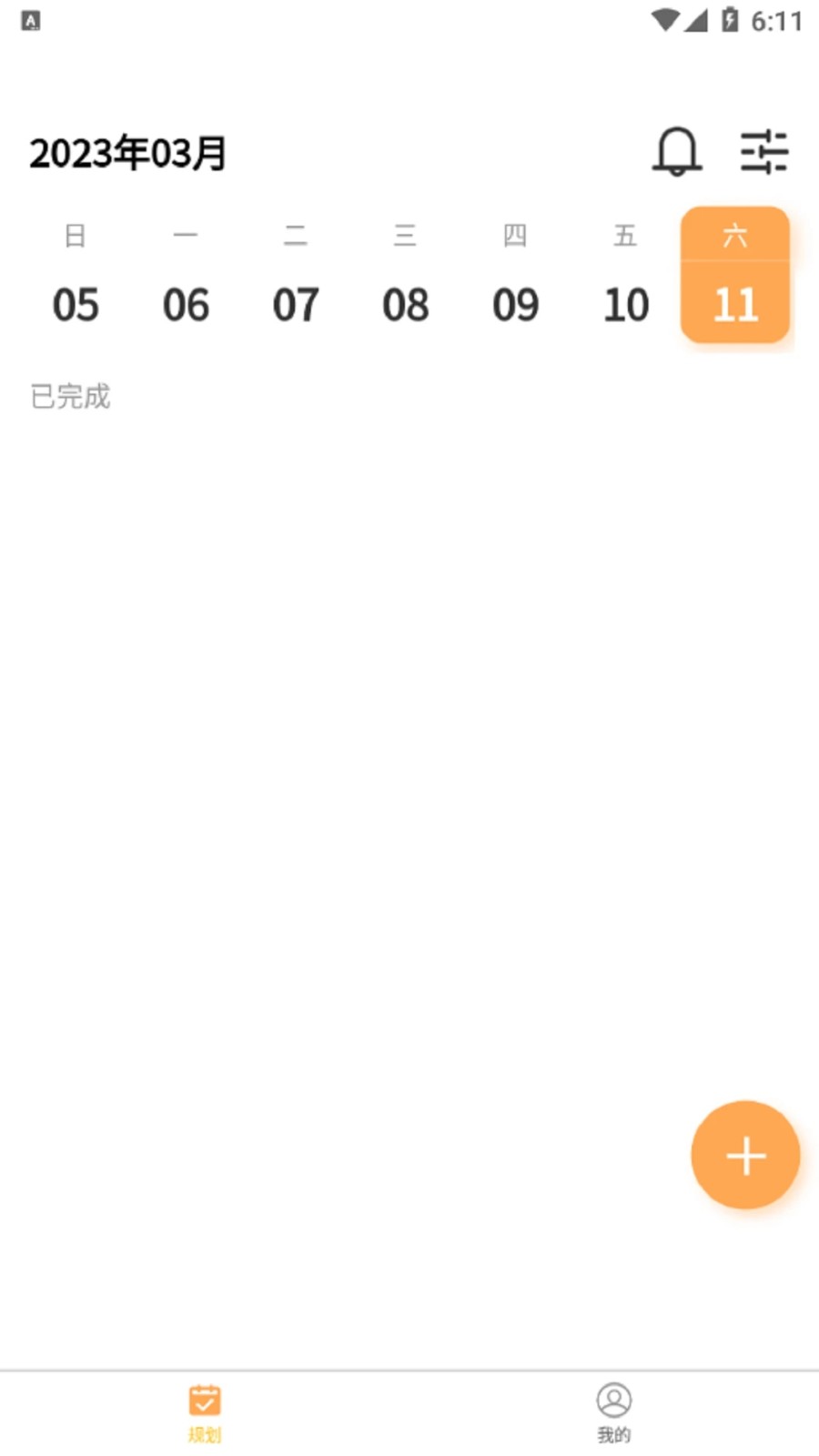Select date 06 on Monday
819x1456 pixels.
coord(186,304)
